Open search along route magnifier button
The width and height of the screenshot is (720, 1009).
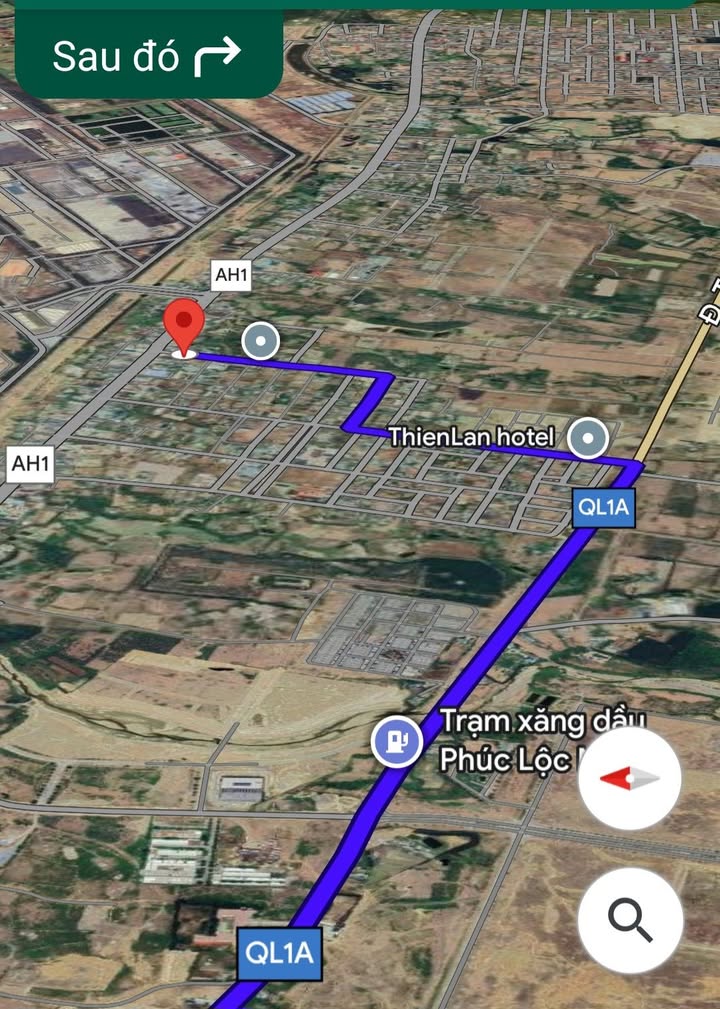click(630, 920)
